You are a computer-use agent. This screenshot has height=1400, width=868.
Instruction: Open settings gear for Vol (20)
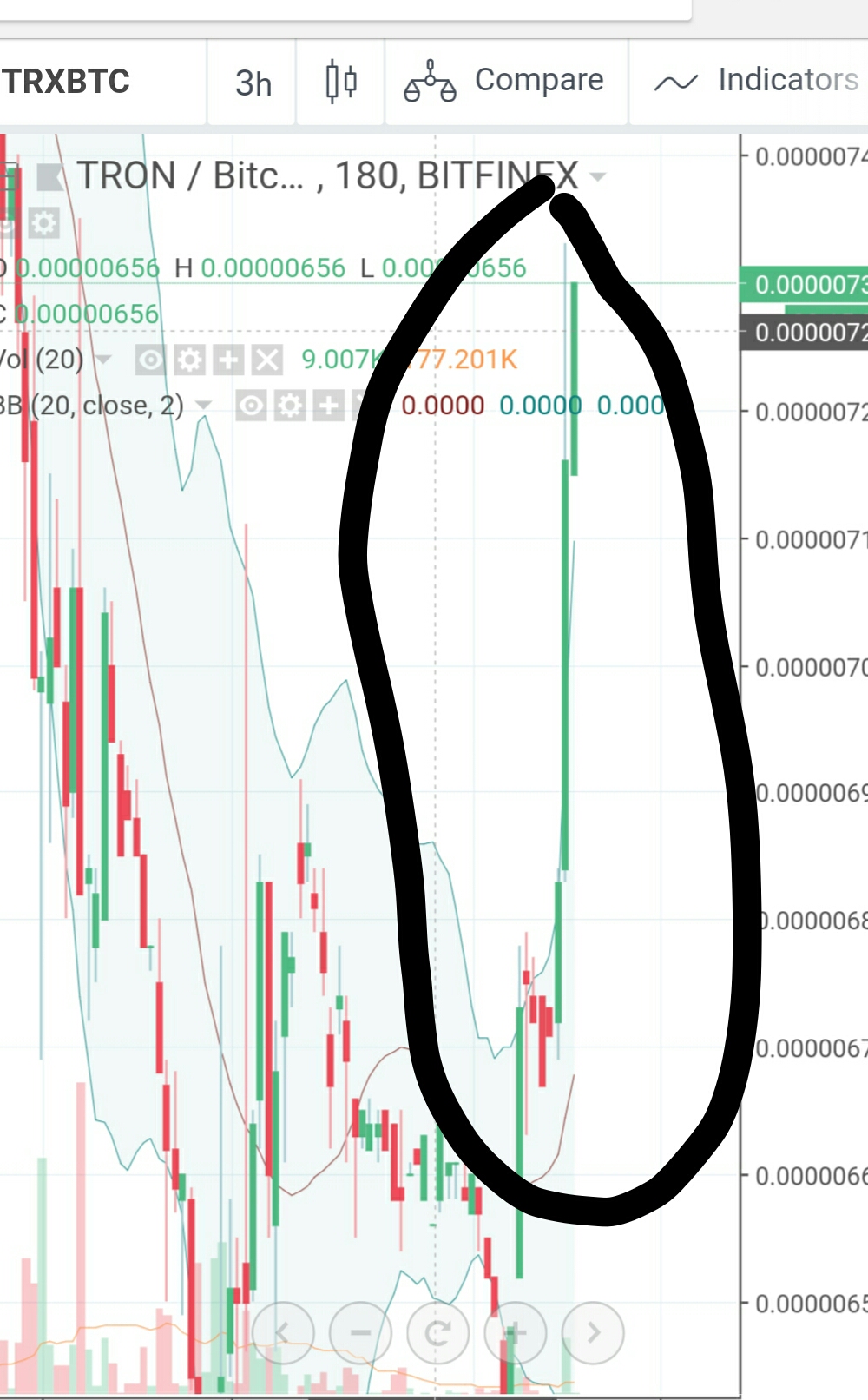189,360
